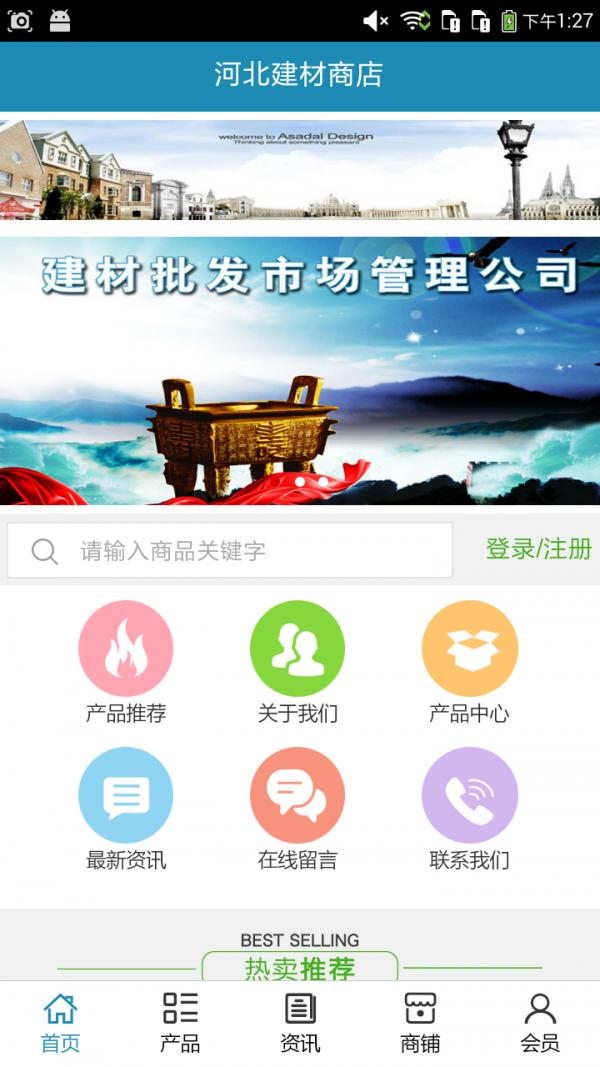Viewport: 600px width, 1067px height.
Task: Open 产品中心 box icon
Action: point(469,648)
